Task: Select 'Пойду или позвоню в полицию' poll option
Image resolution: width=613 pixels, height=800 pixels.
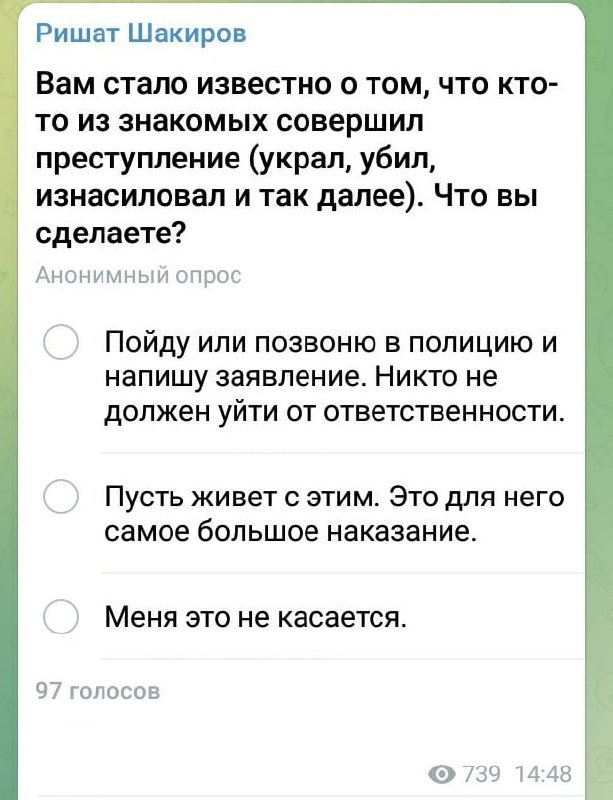Action: click(62, 345)
